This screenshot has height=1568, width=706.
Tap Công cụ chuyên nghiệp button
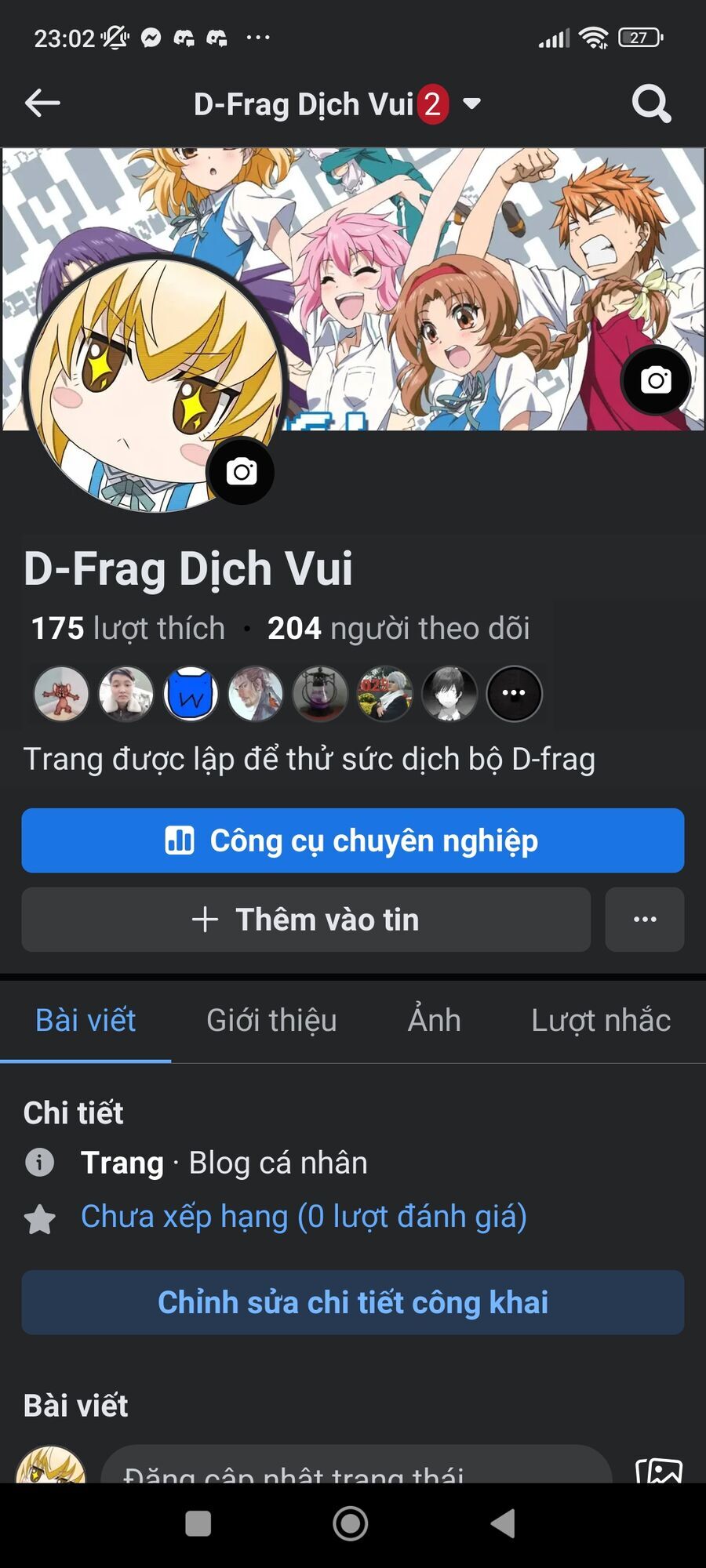[353, 840]
